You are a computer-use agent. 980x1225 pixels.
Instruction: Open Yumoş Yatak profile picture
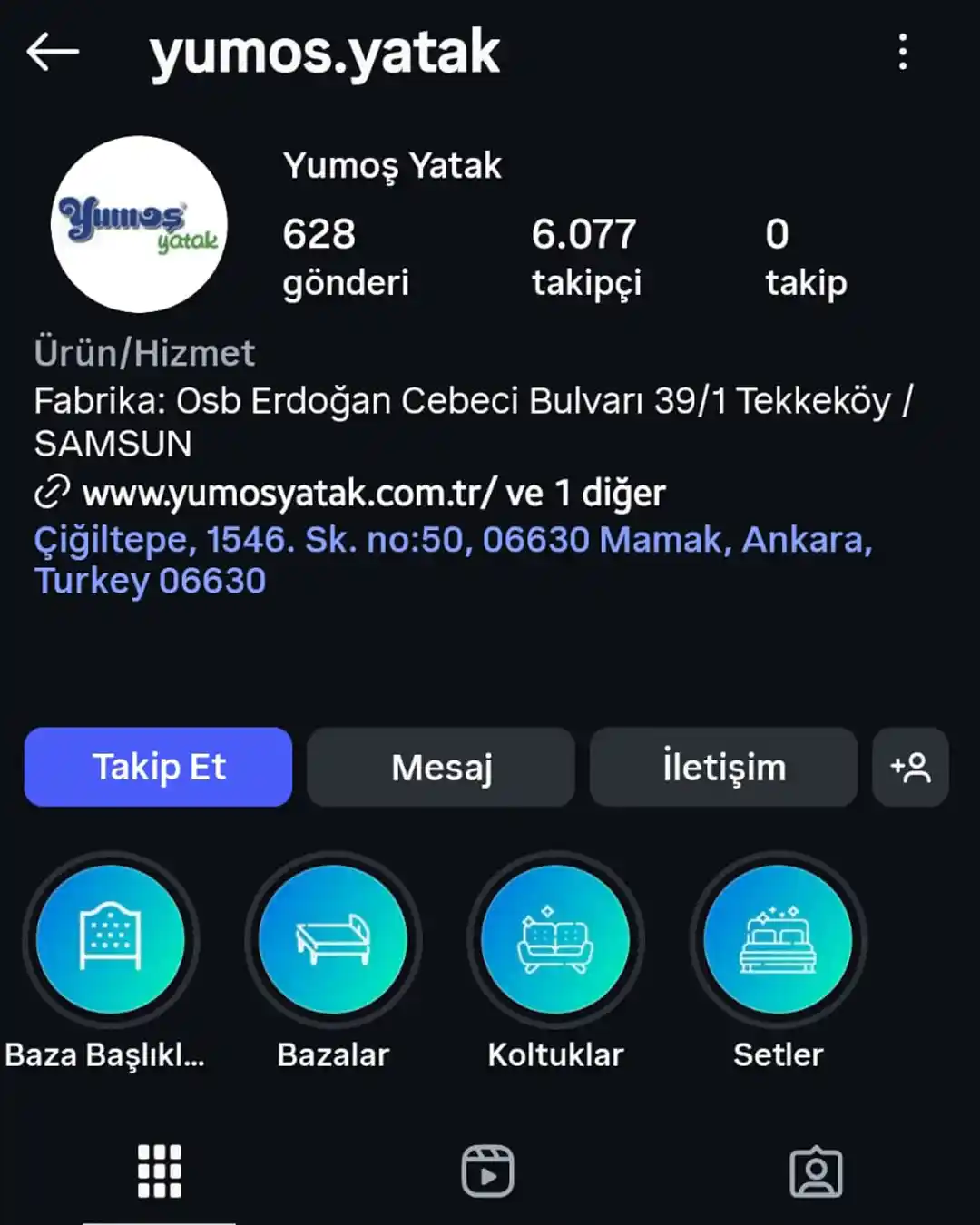point(139,224)
